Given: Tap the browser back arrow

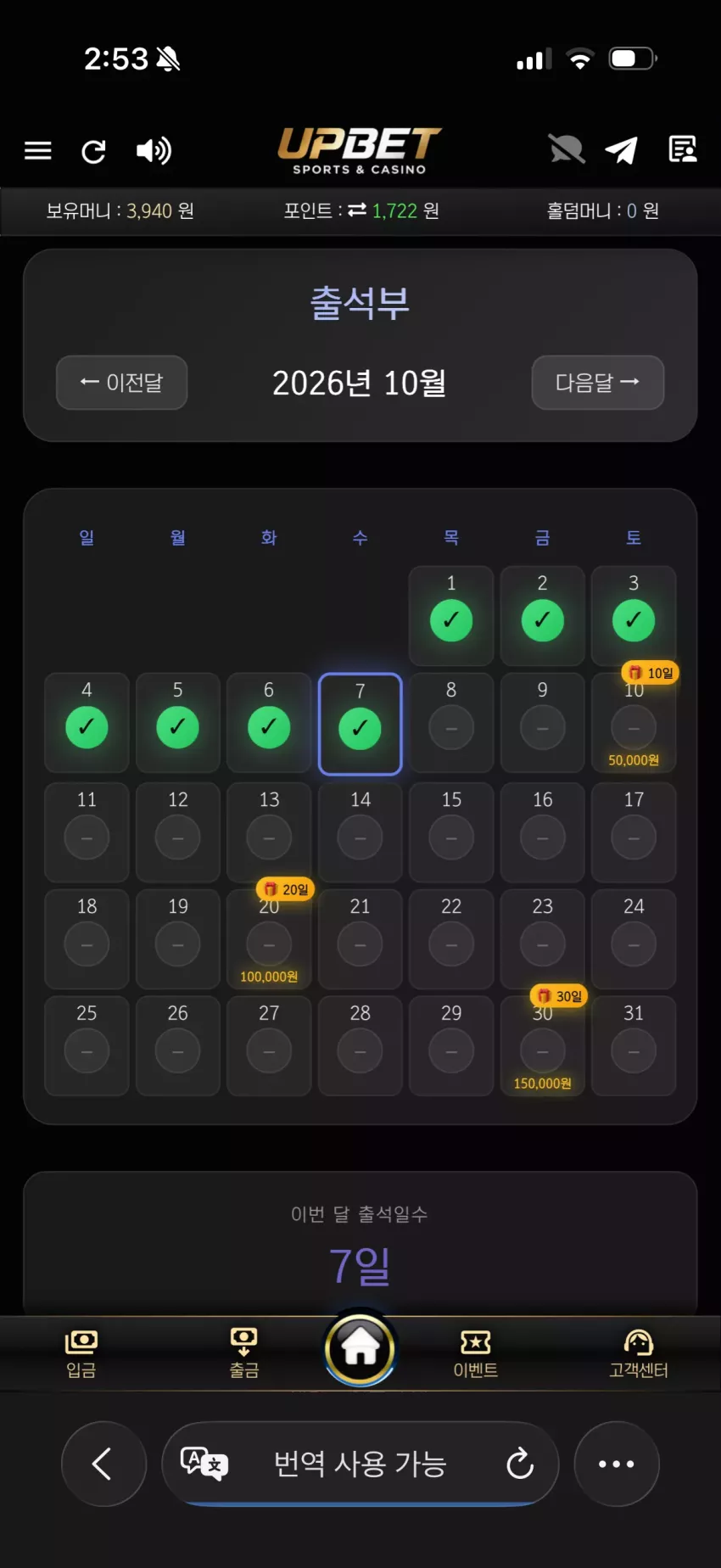Looking at the screenshot, I should [x=103, y=1464].
